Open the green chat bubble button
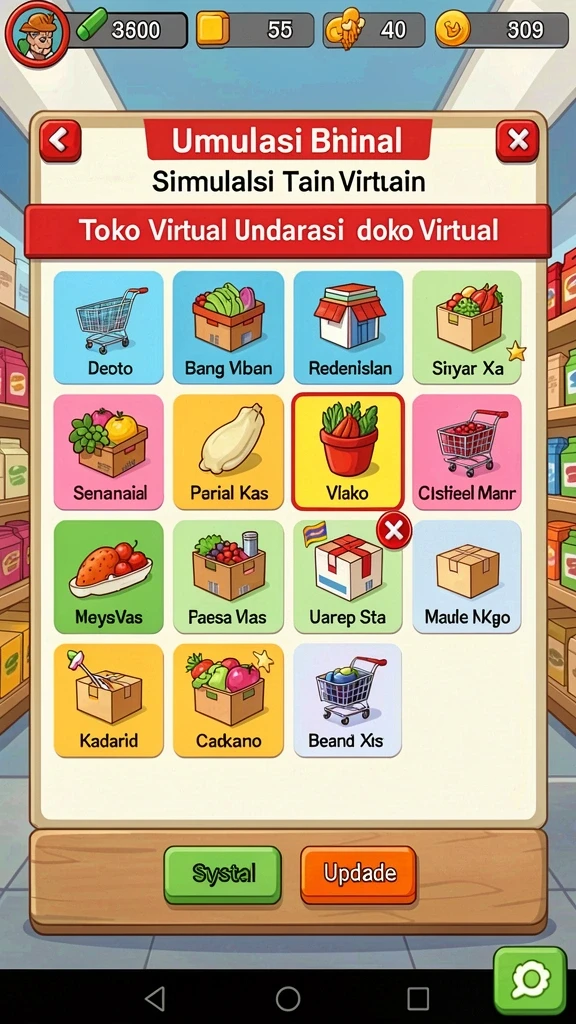The height and width of the screenshot is (1024, 576). (x=530, y=981)
